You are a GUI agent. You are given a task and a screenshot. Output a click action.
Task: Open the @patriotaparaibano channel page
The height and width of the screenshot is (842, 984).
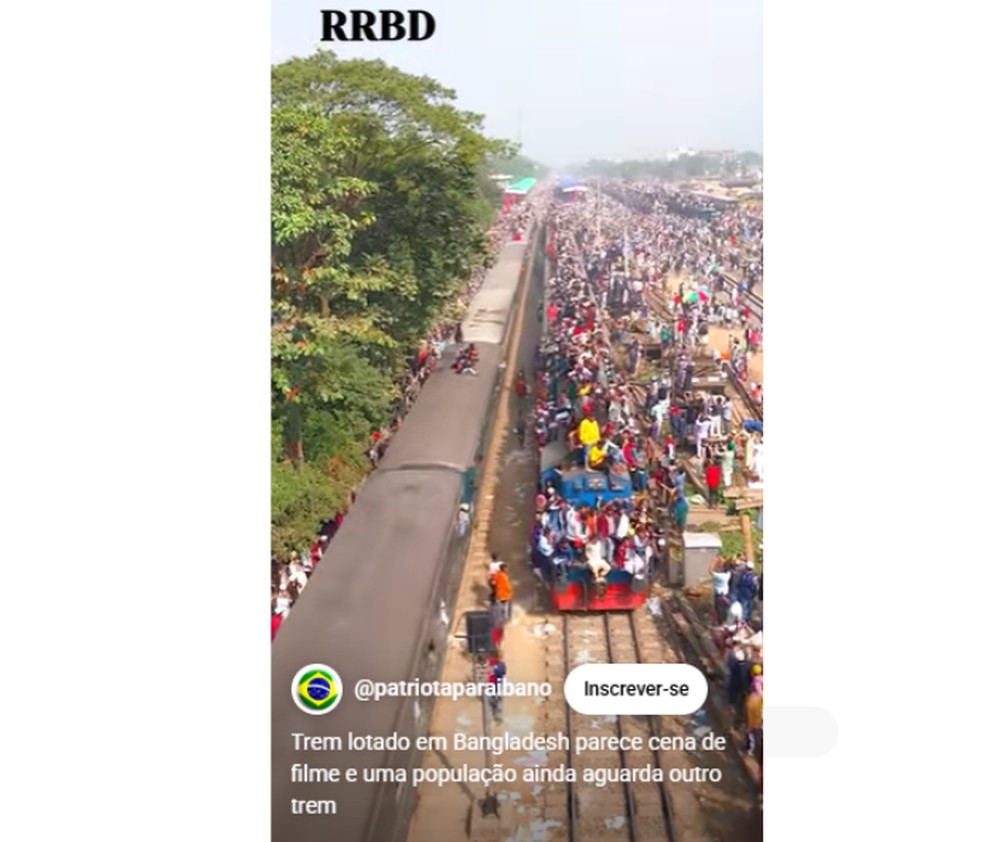tap(452, 689)
